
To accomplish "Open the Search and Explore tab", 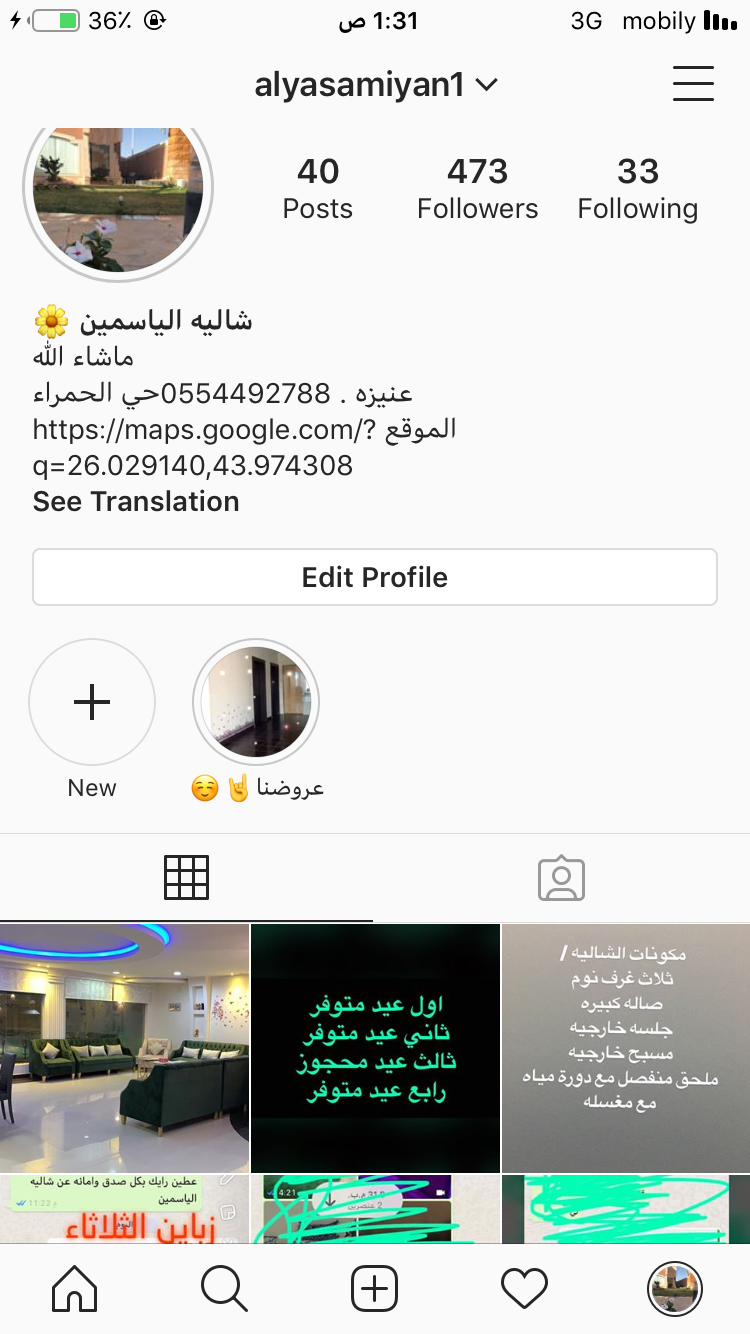I will [224, 1289].
